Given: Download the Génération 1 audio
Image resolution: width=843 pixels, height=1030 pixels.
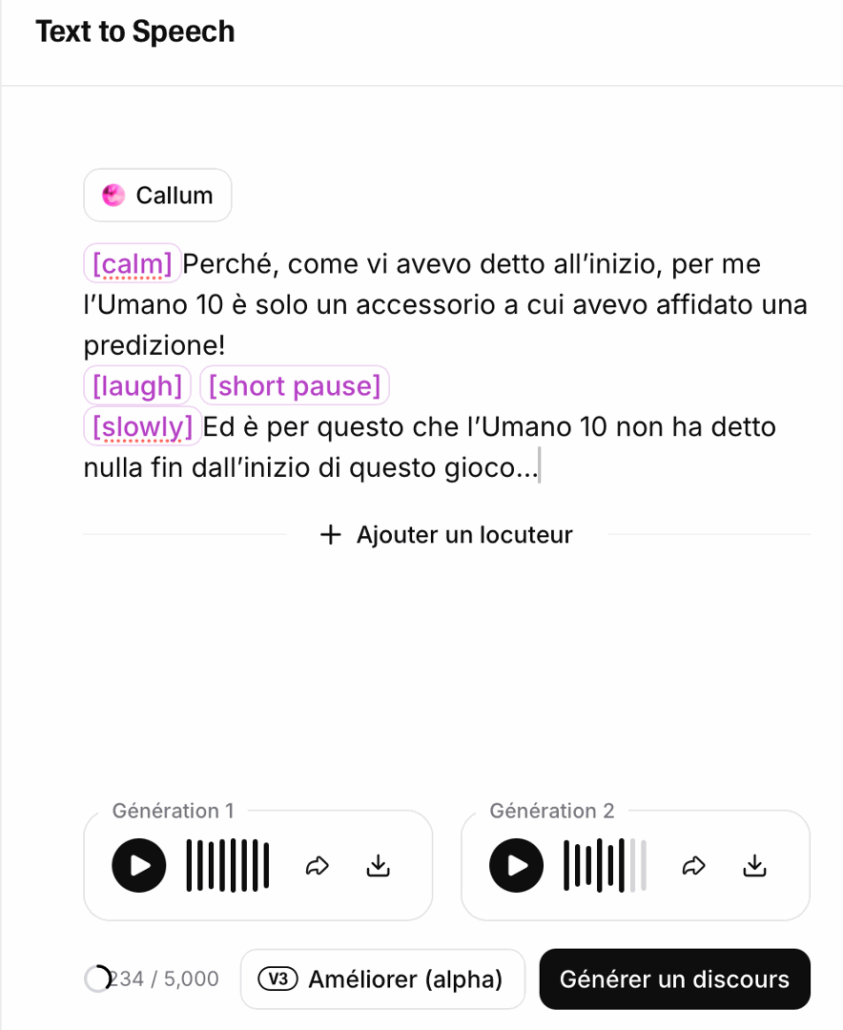Looking at the screenshot, I should pyautogui.click(x=378, y=866).
